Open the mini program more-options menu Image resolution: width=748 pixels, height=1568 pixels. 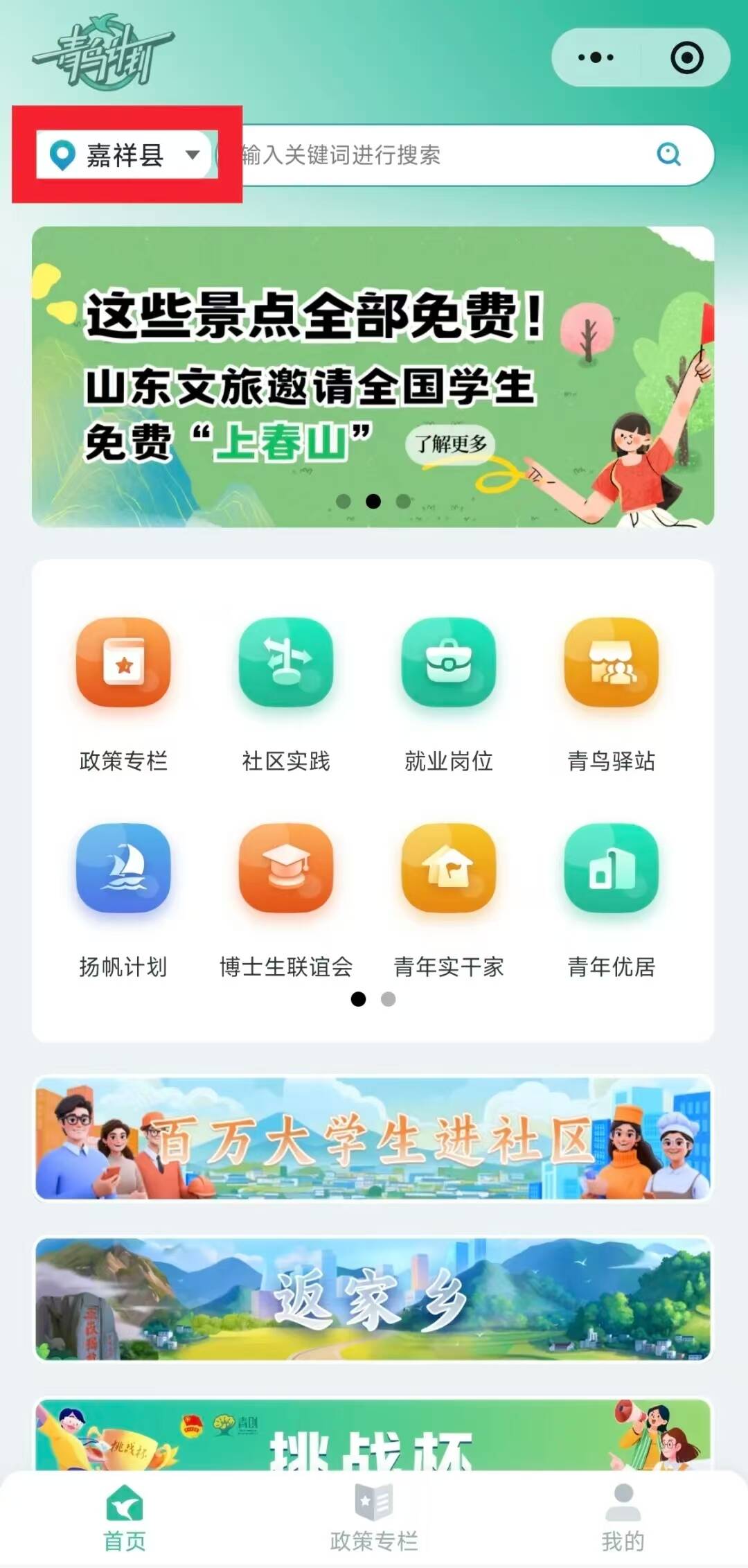(596, 58)
